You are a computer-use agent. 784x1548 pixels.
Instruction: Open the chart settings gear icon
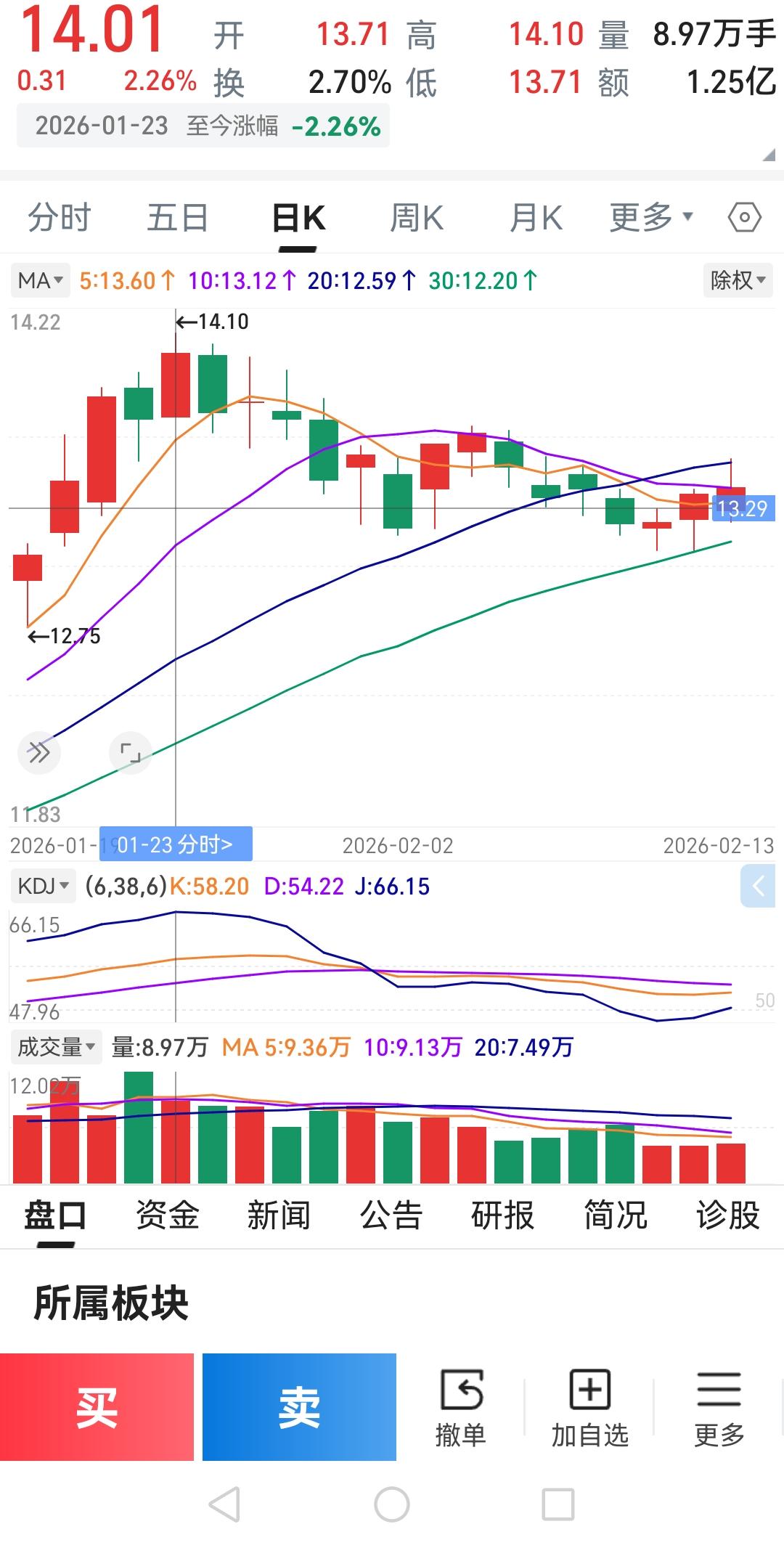(745, 217)
